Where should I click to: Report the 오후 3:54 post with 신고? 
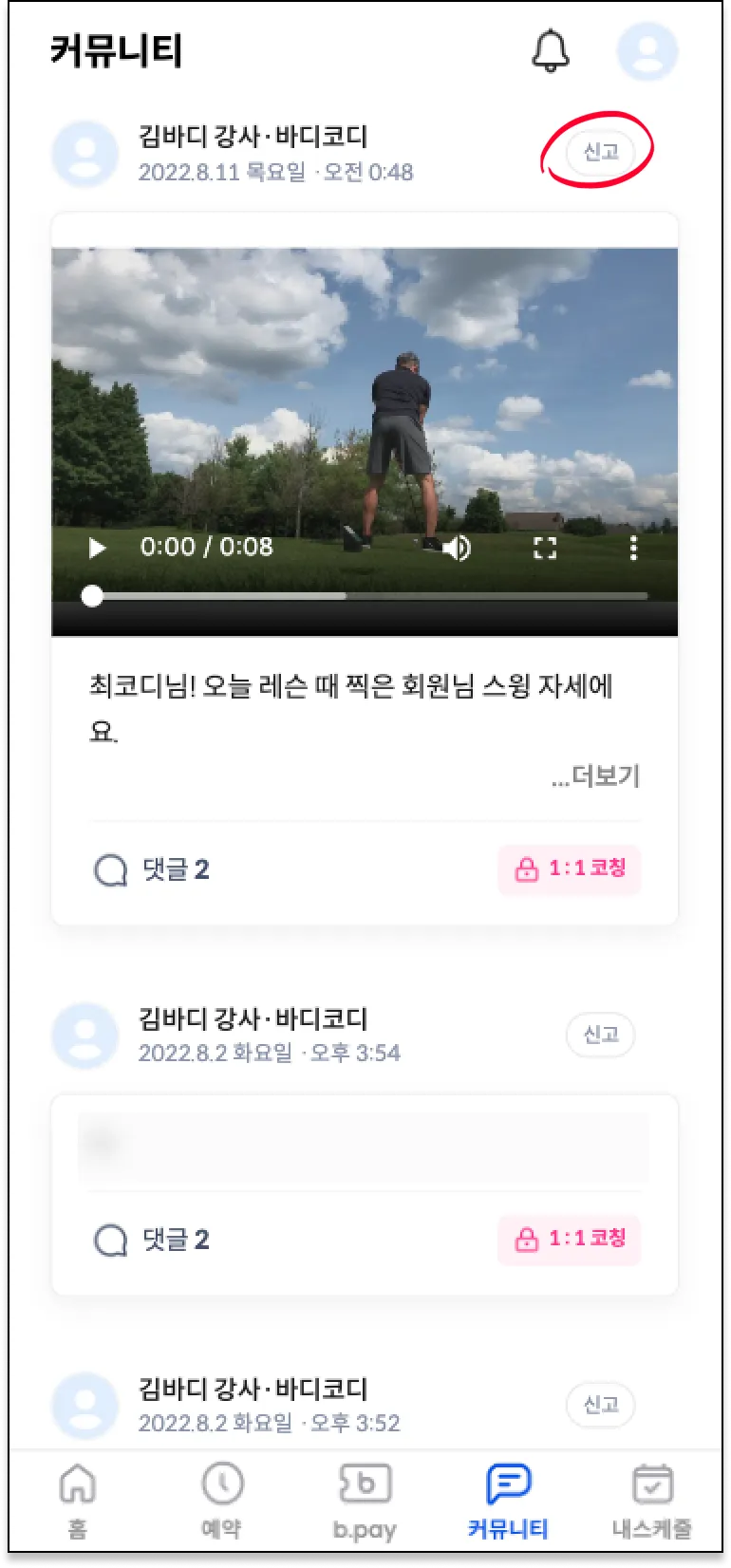click(600, 1035)
